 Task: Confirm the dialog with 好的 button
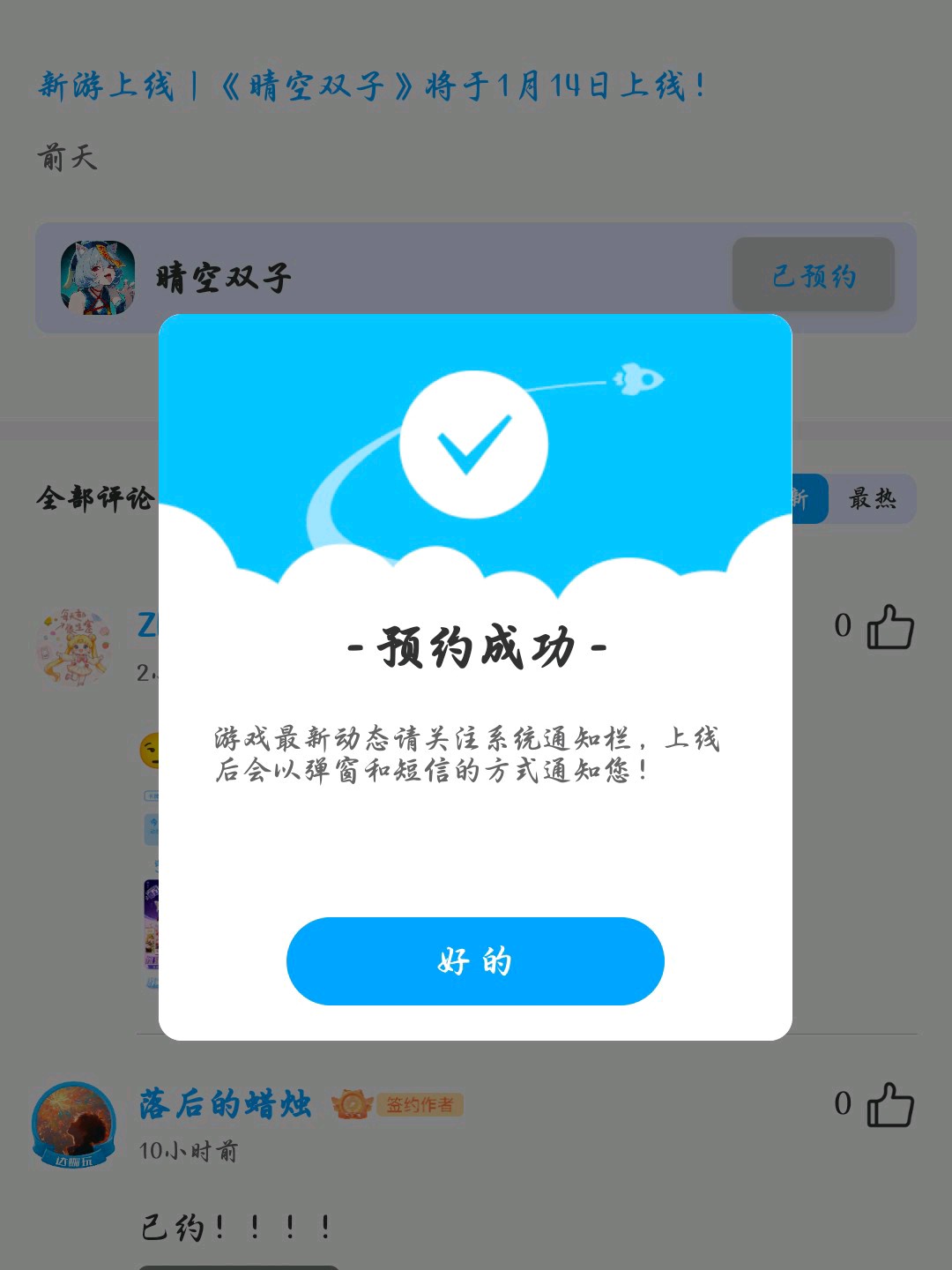pyautogui.click(x=475, y=960)
